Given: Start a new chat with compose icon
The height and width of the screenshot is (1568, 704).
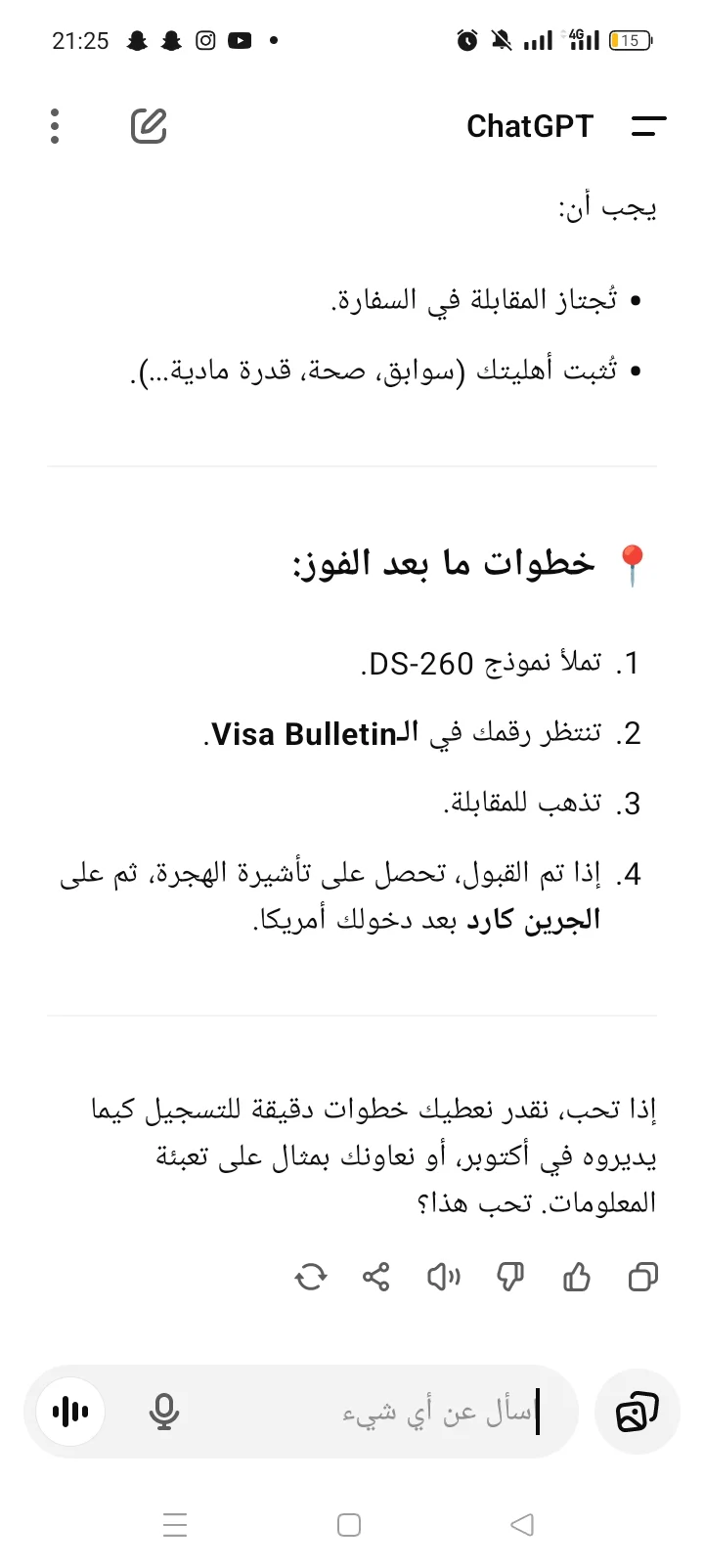Looking at the screenshot, I should 149,126.
